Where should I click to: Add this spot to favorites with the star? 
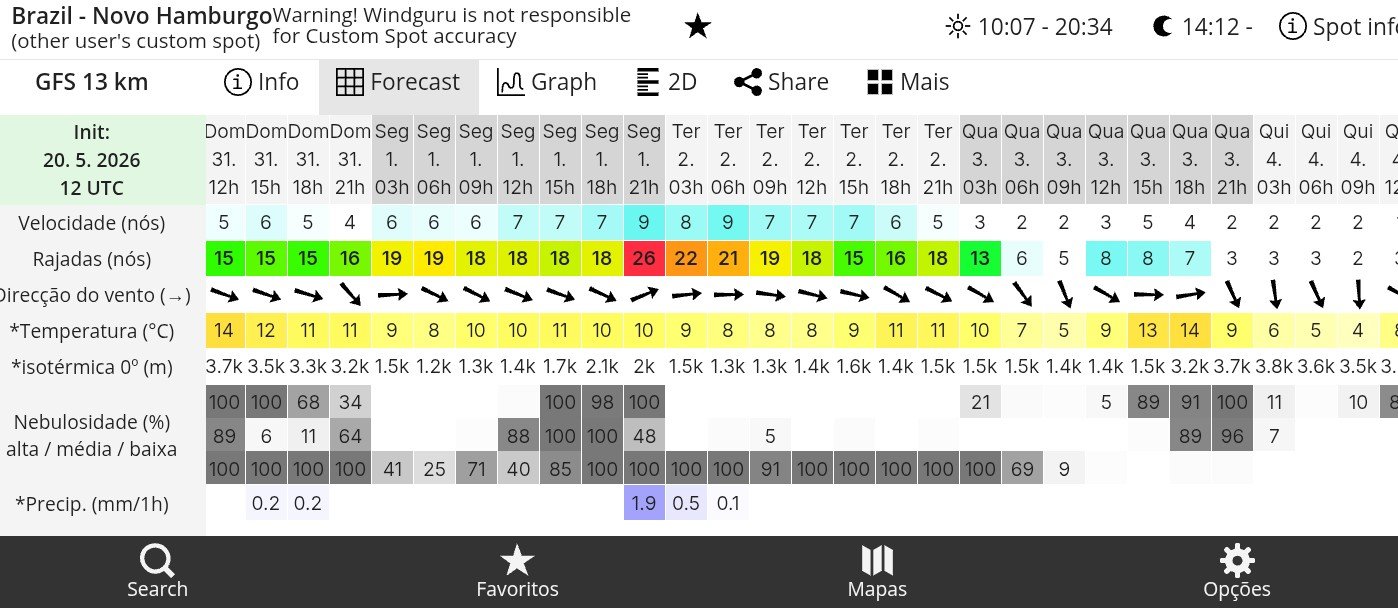698,27
